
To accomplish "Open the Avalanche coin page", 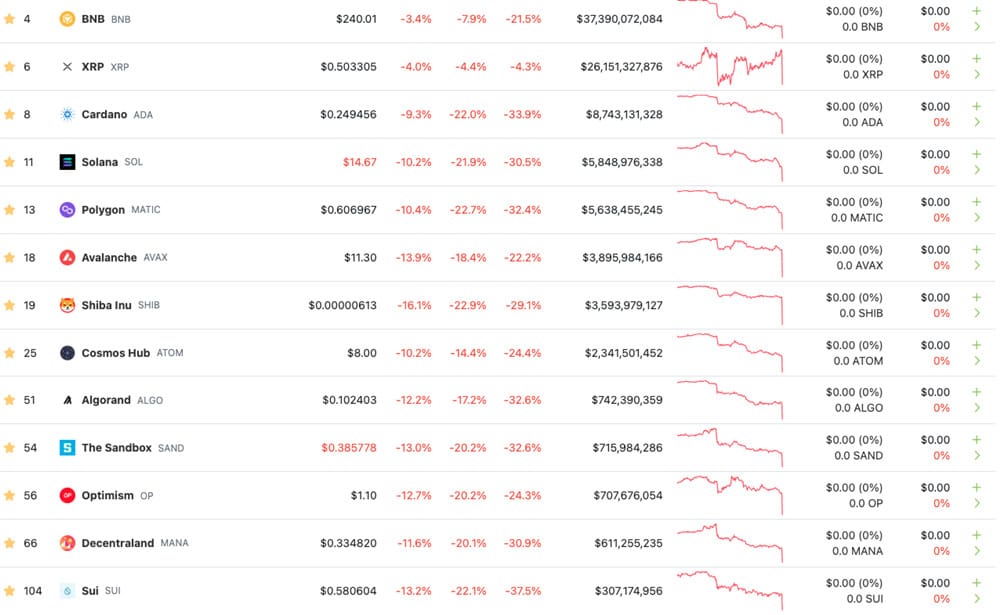I will [109, 258].
